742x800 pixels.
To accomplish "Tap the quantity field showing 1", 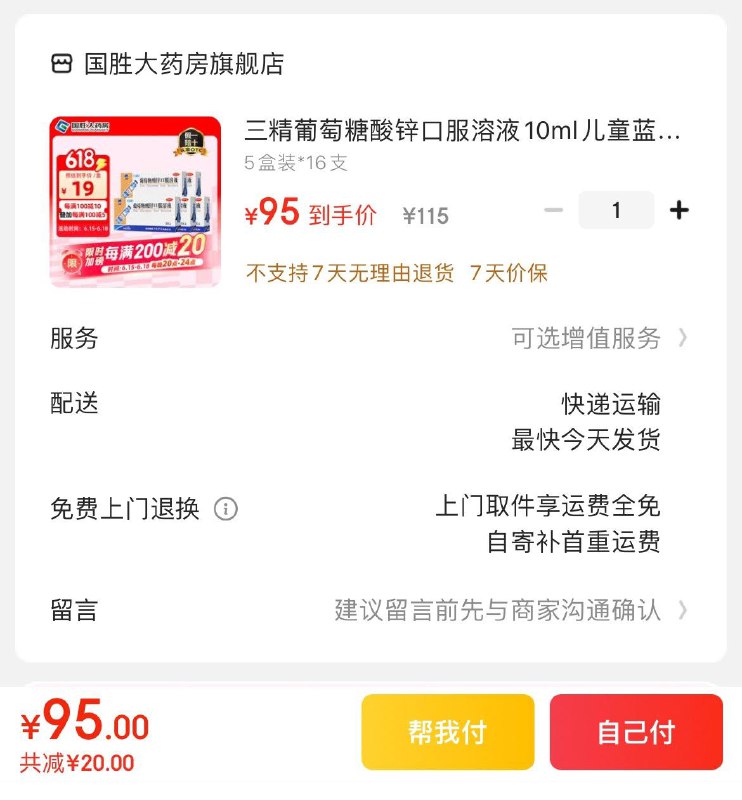I will 616,210.
